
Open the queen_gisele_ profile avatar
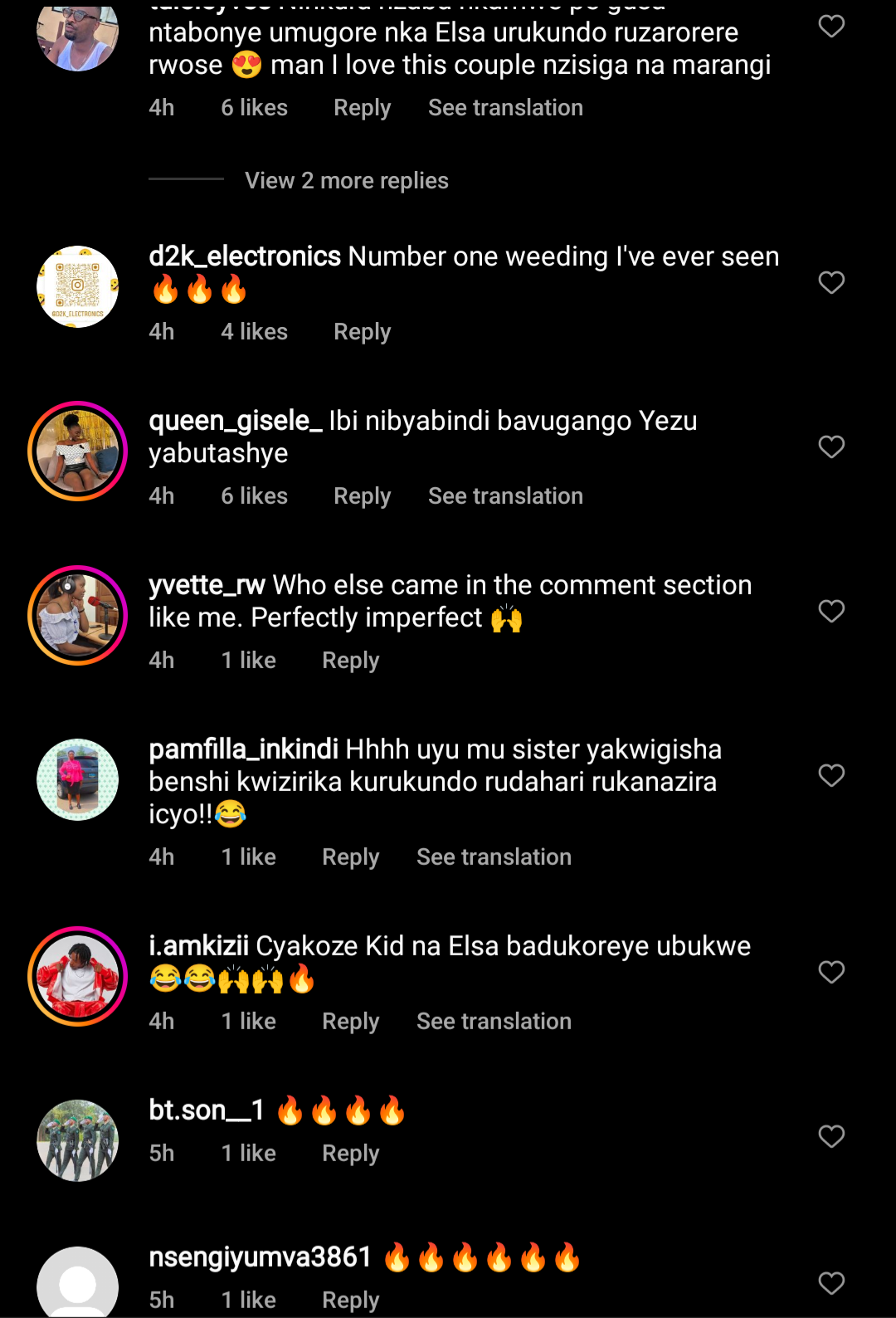(78, 452)
